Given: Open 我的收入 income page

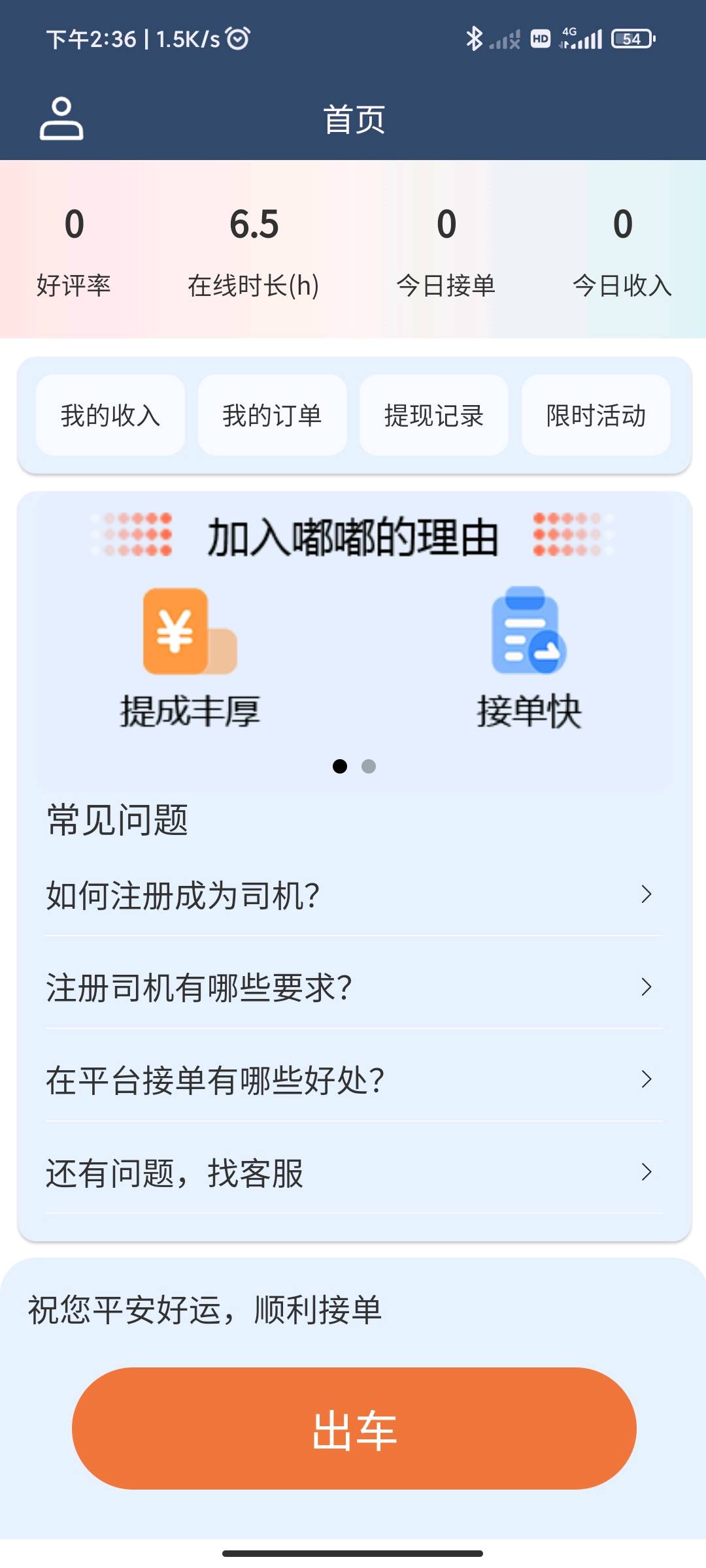Looking at the screenshot, I should pos(110,416).
